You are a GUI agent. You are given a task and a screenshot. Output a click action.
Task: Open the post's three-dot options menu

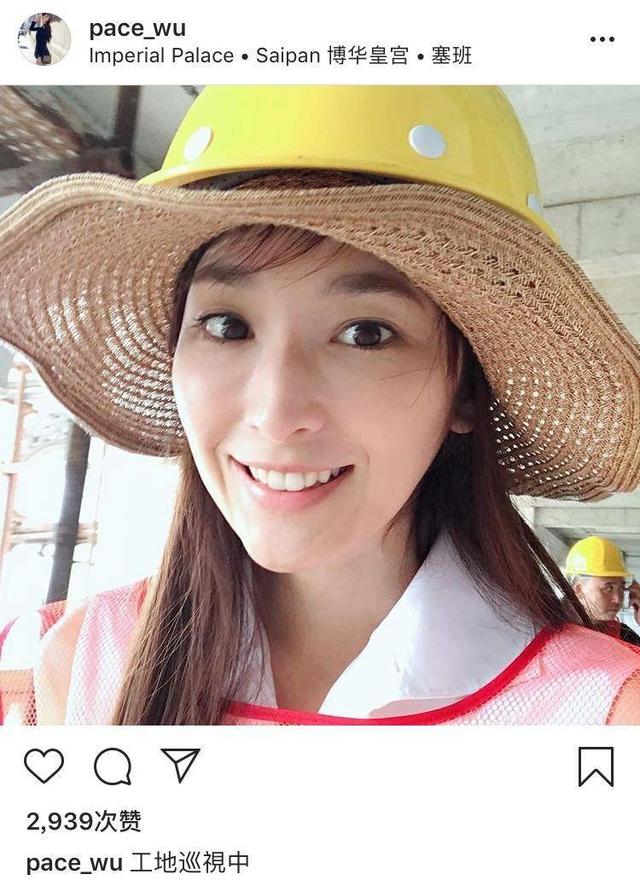(602, 40)
